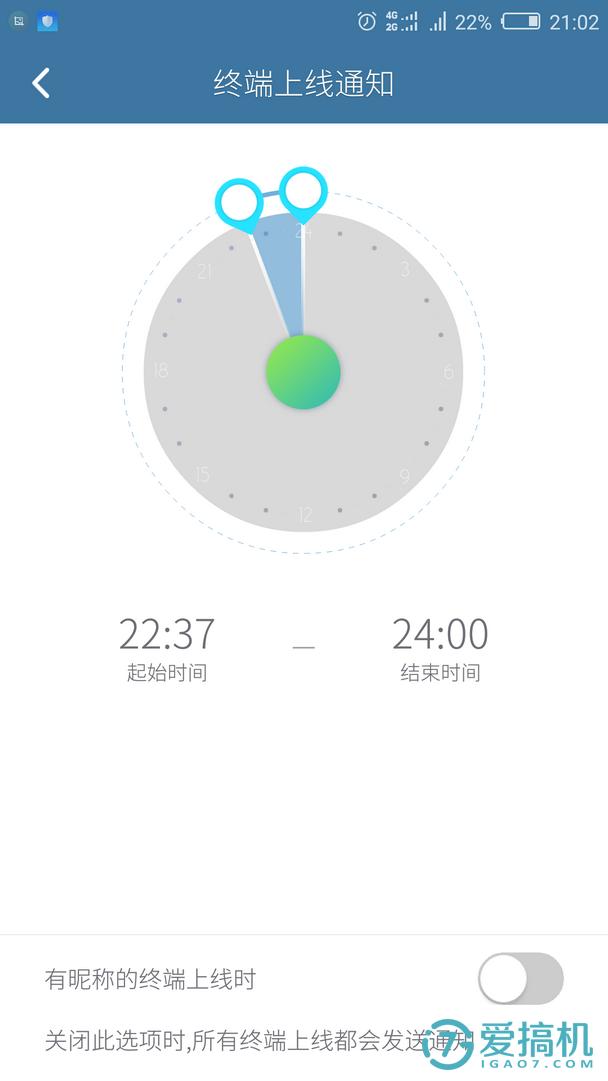Viewport: 608px width, 1081px height.
Task: Go back from 终端上线通知
Action: pyautogui.click(x=41, y=83)
